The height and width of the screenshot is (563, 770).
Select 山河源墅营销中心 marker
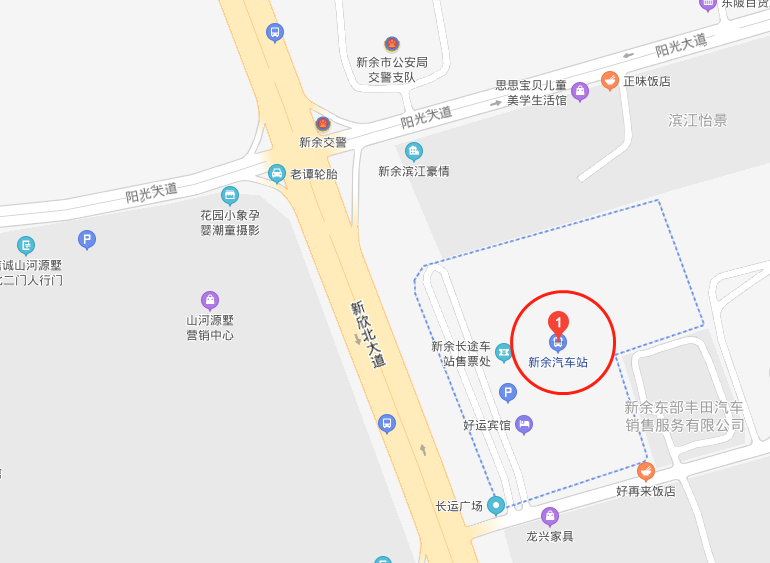[x=210, y=299]
